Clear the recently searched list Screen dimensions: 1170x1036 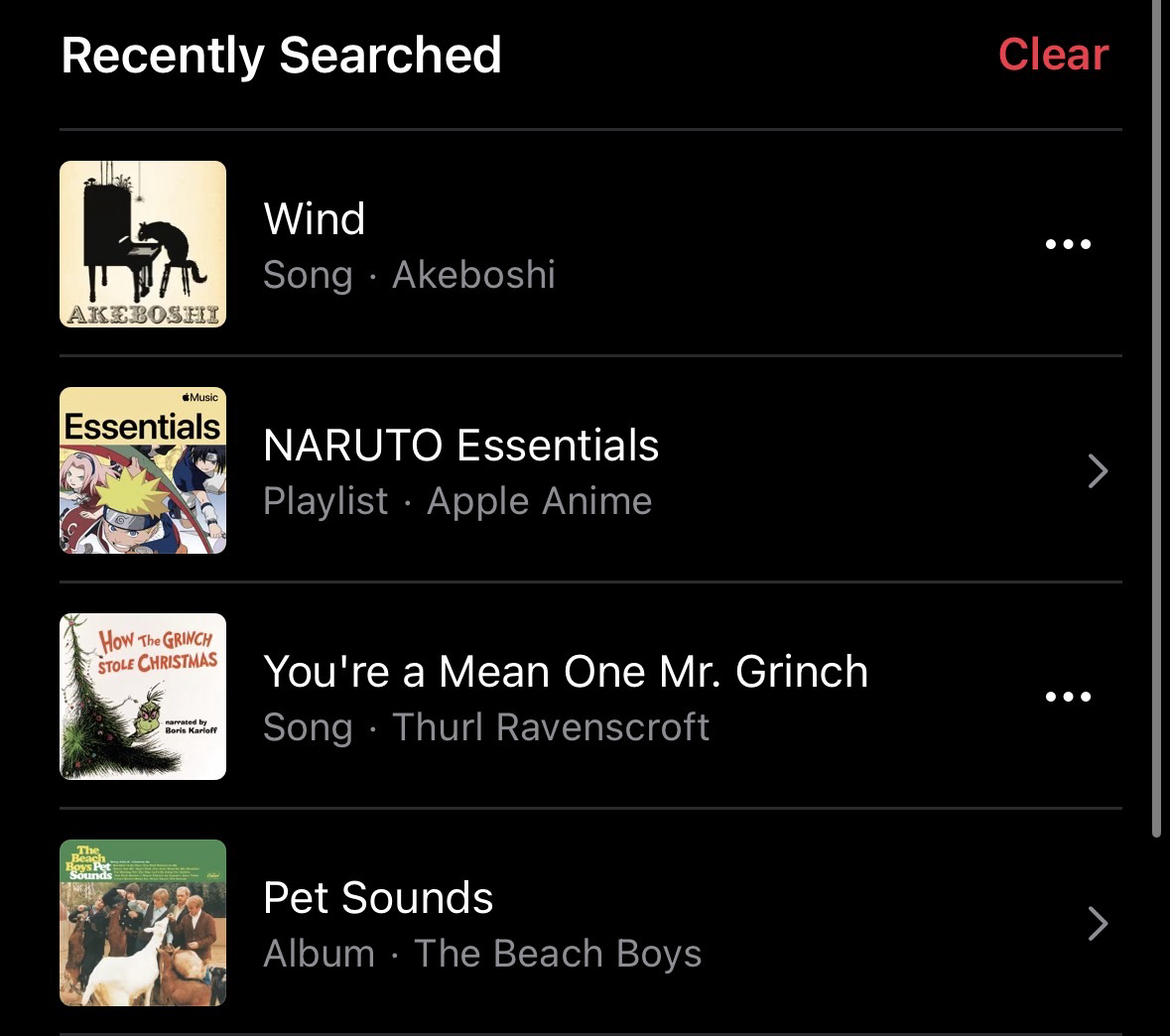point(1052,55)
